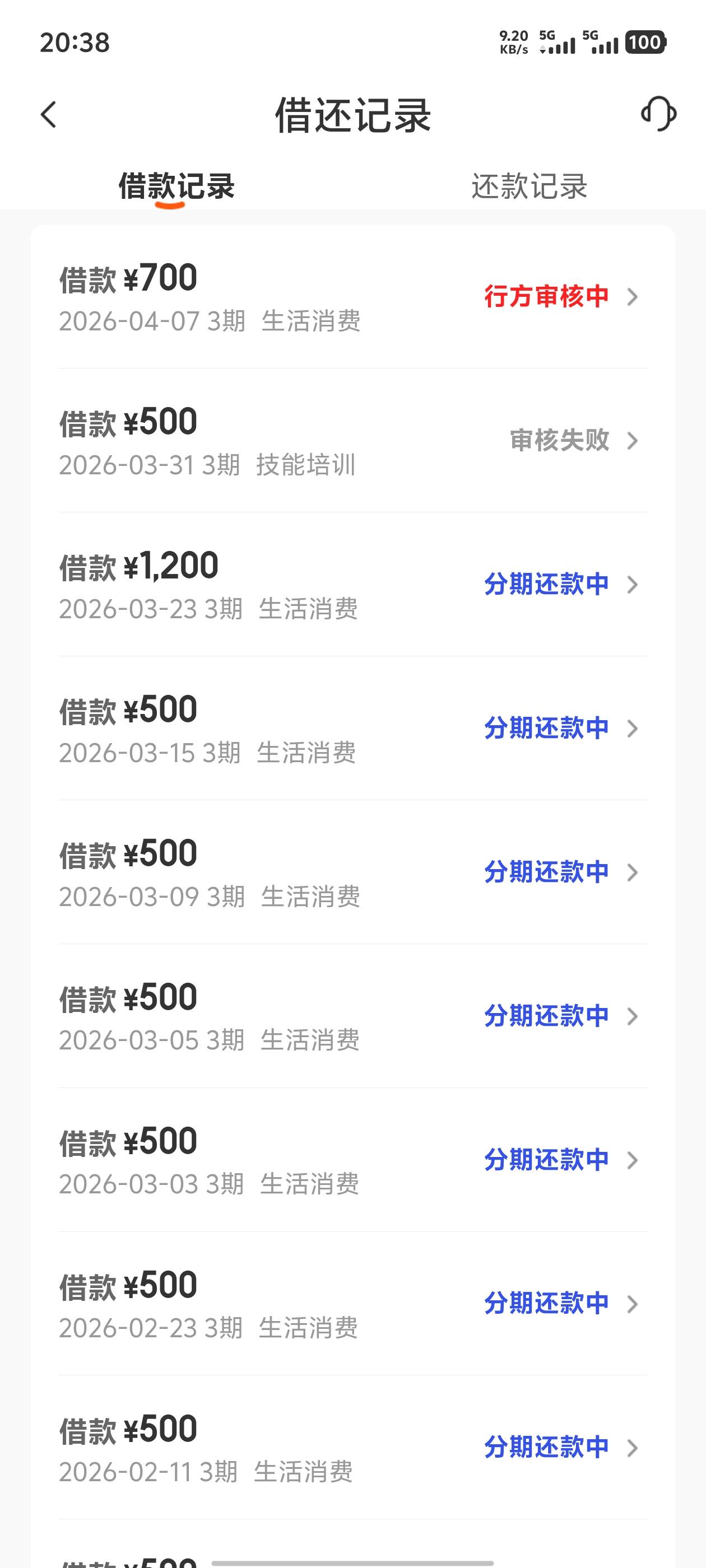
Task: View the failed ¥500 loan from 2026-03-31
Action: point(352,441)
